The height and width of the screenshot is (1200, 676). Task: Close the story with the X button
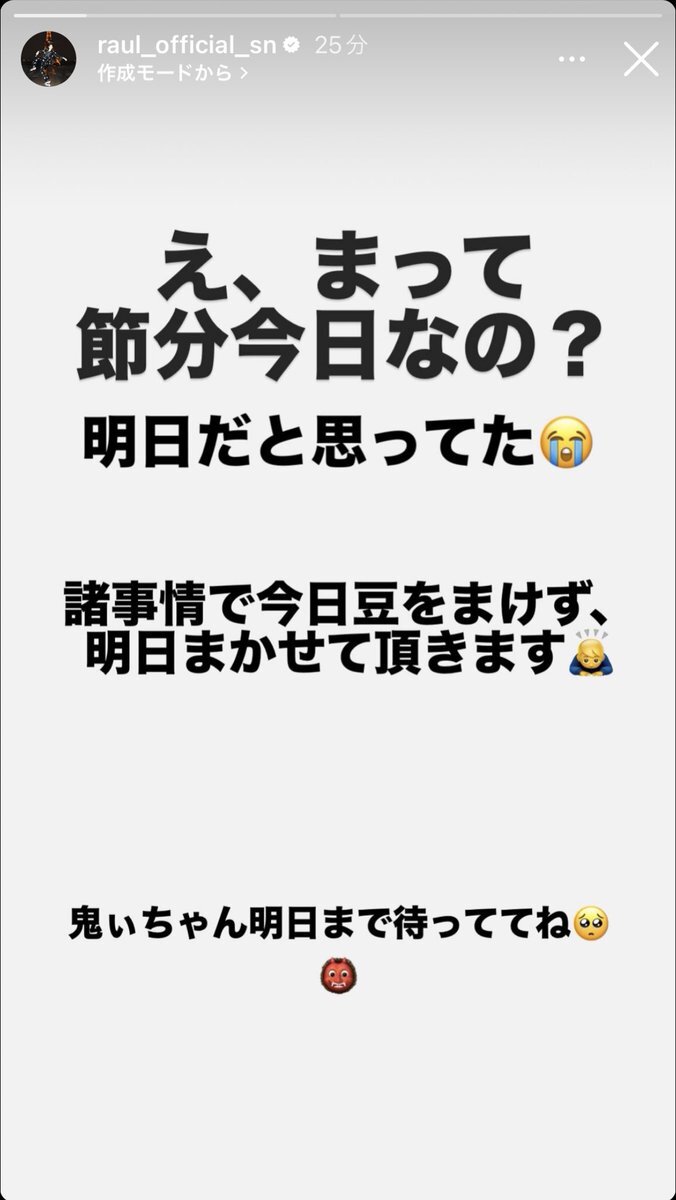coord(640,59)
